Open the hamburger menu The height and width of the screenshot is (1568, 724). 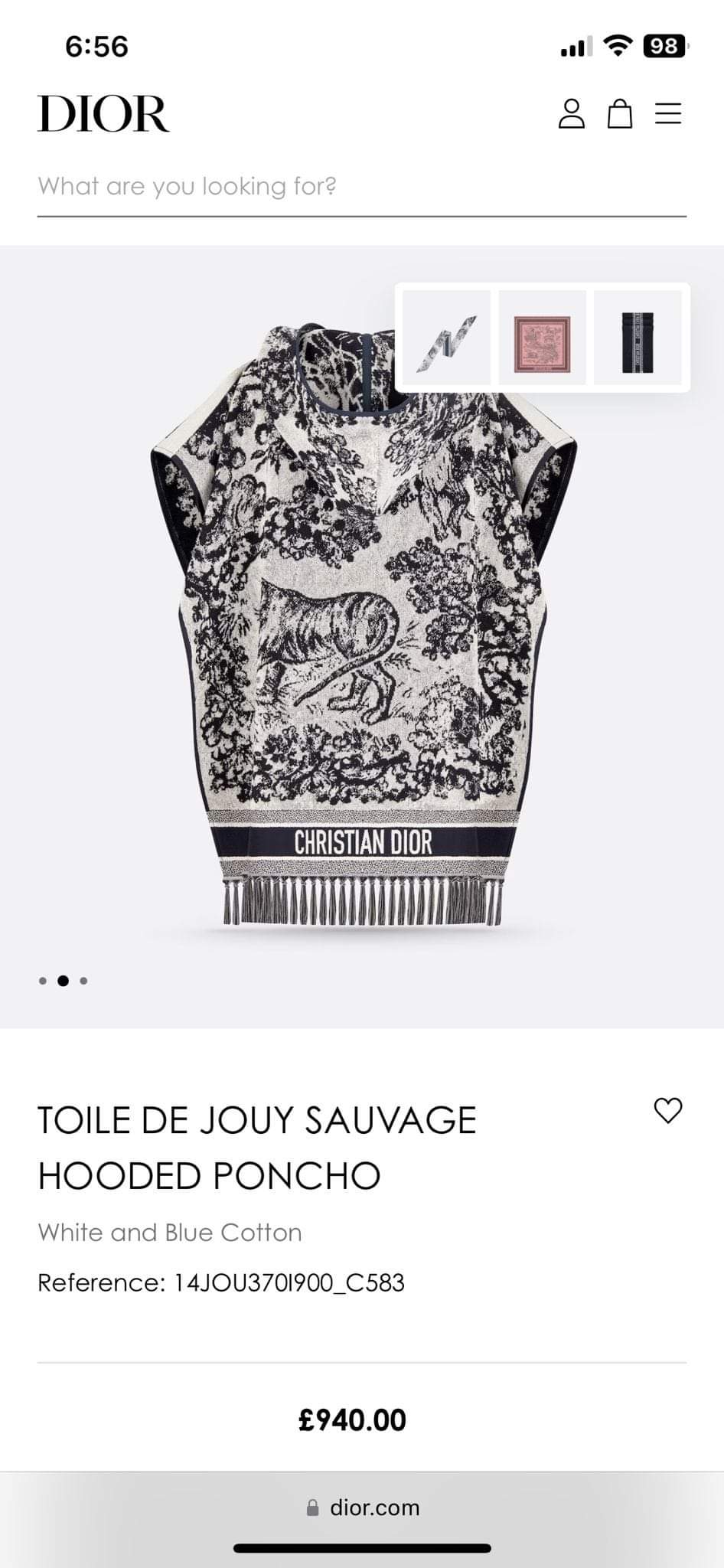668,114
